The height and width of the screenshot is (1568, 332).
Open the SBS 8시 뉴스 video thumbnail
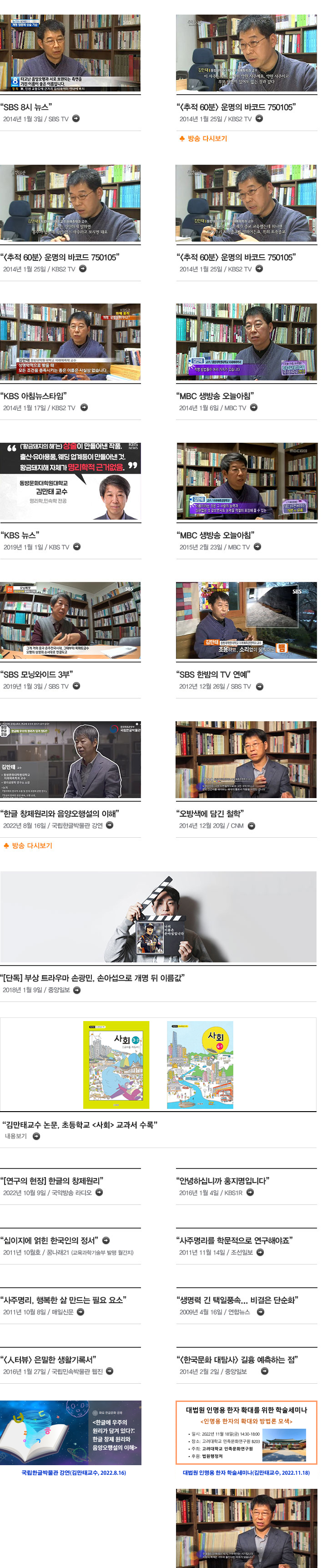pyautogui.click(x=70, y=54)
